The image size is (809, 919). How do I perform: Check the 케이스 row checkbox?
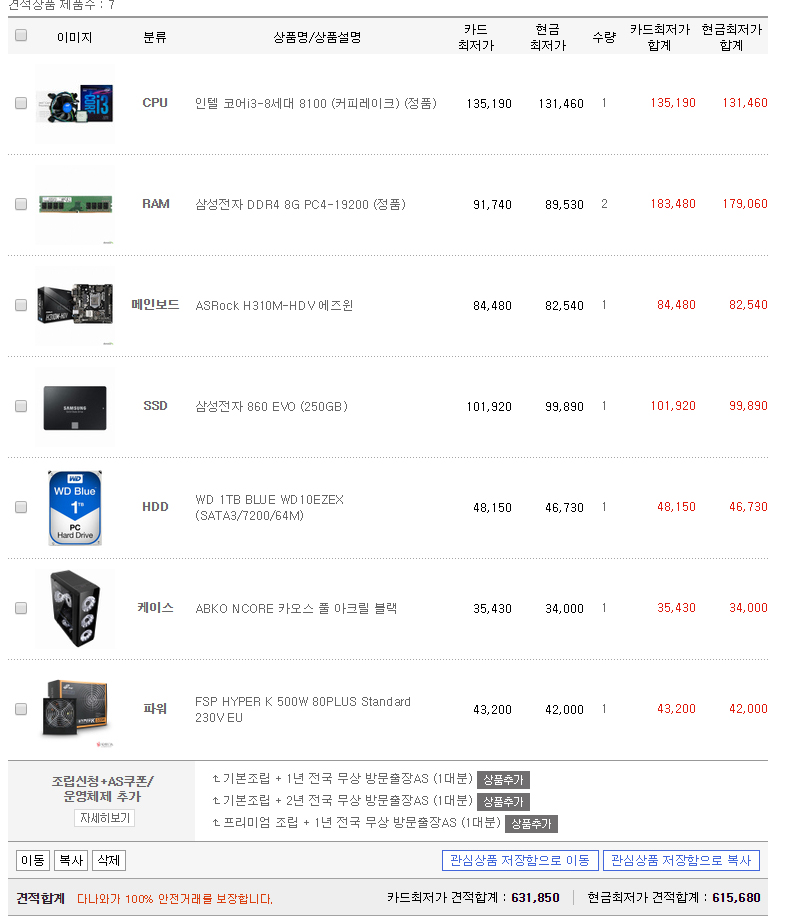[x=21, y=608]
